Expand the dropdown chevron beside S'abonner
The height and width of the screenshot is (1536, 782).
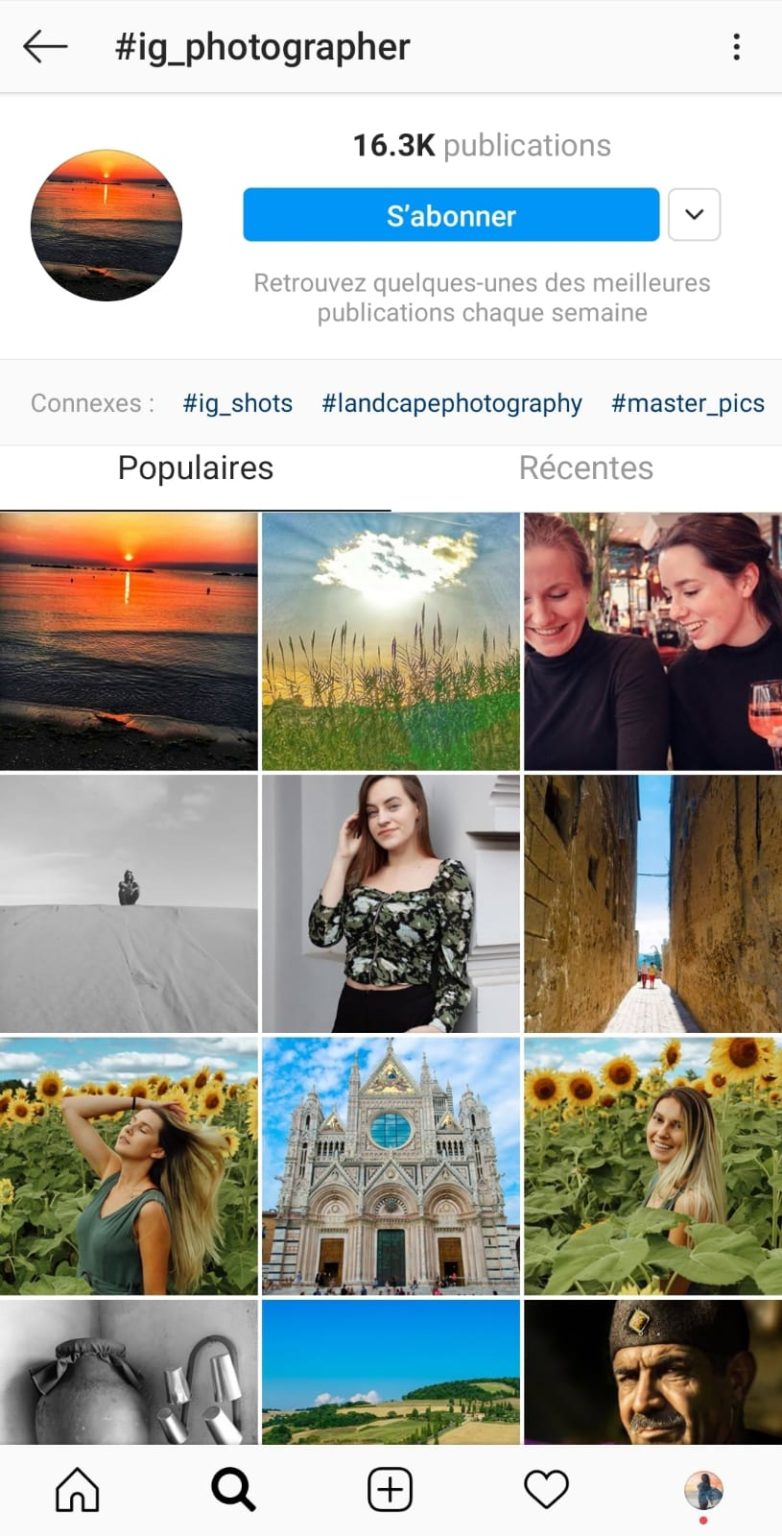pos(694,215)
